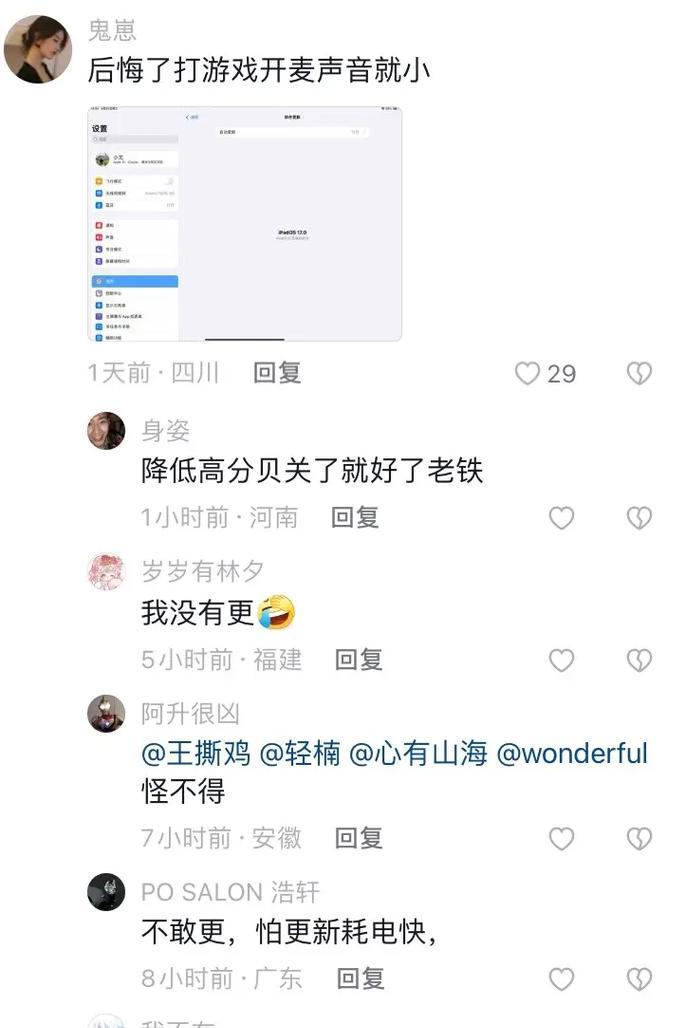Viewport: 685px width, 1028px height.
Task: Open the iPad settings image in 鬼崽's comment
Action: point(245,224)
